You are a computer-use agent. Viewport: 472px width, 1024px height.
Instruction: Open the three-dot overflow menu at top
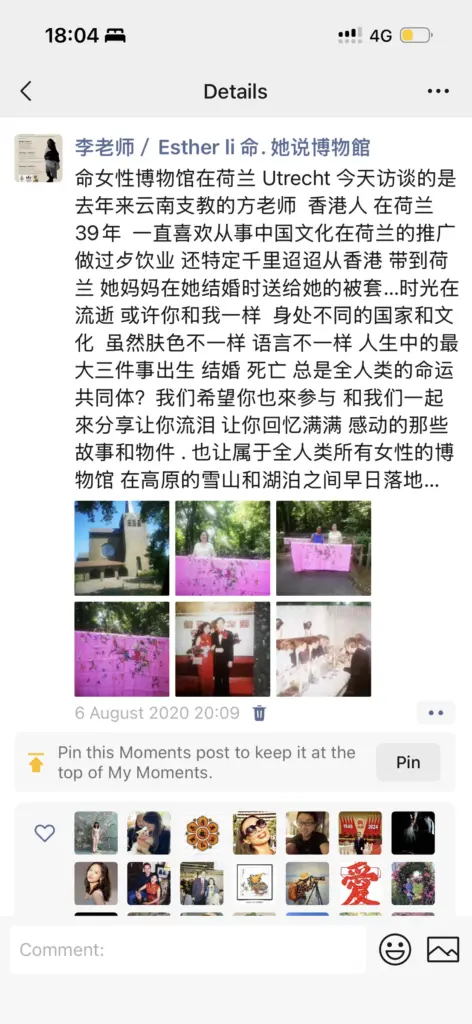click(x=438, y=91)
